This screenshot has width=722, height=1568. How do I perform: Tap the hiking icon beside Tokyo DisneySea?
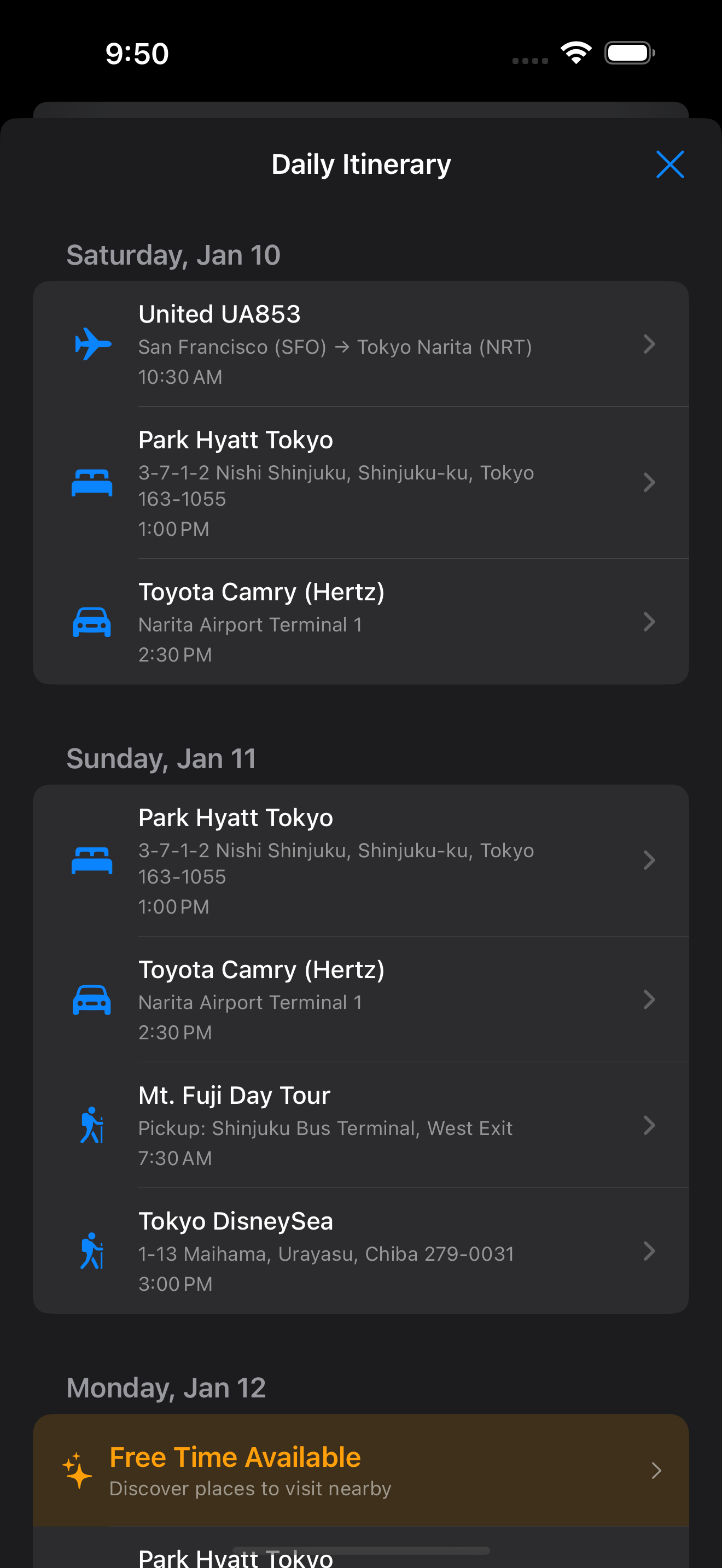[x=91, y=1251]
